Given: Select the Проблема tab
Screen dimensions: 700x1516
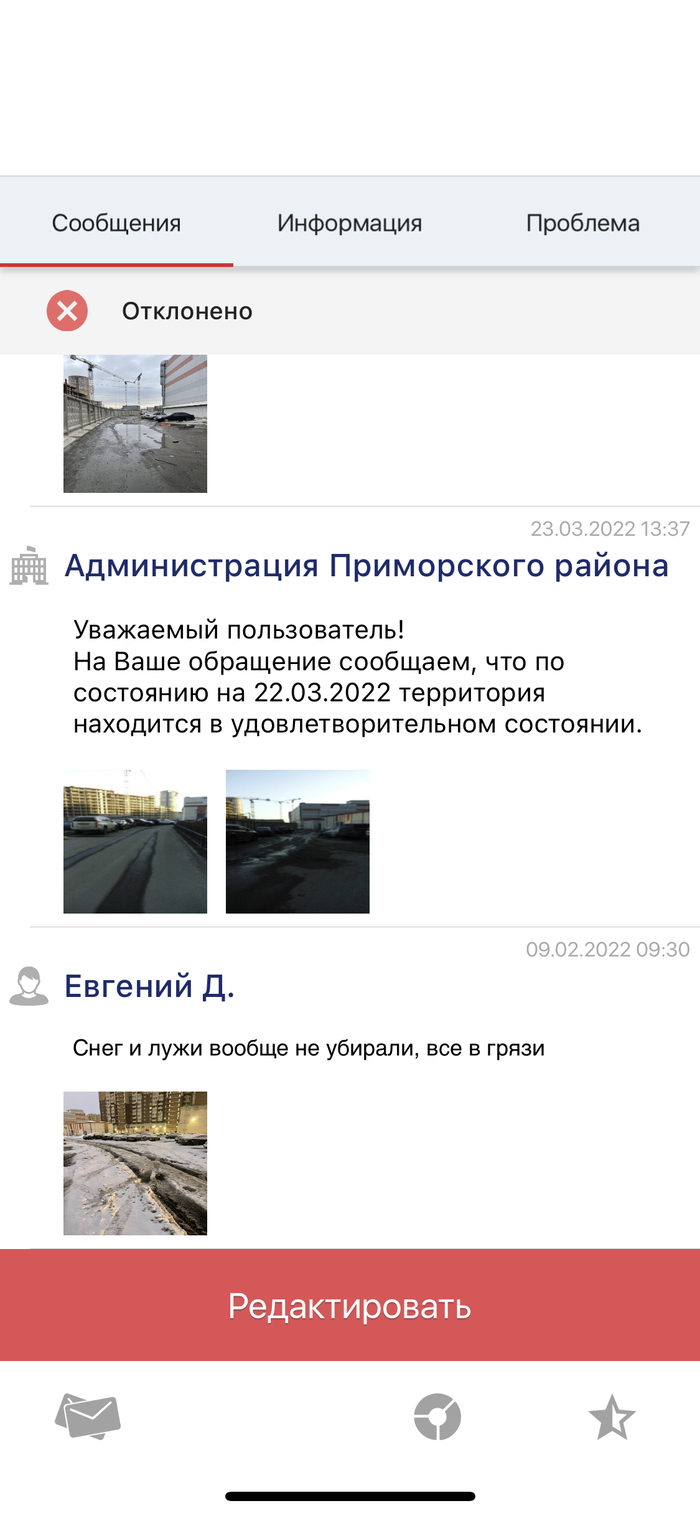Looking at the screenshot, I should tap(582, 223).
